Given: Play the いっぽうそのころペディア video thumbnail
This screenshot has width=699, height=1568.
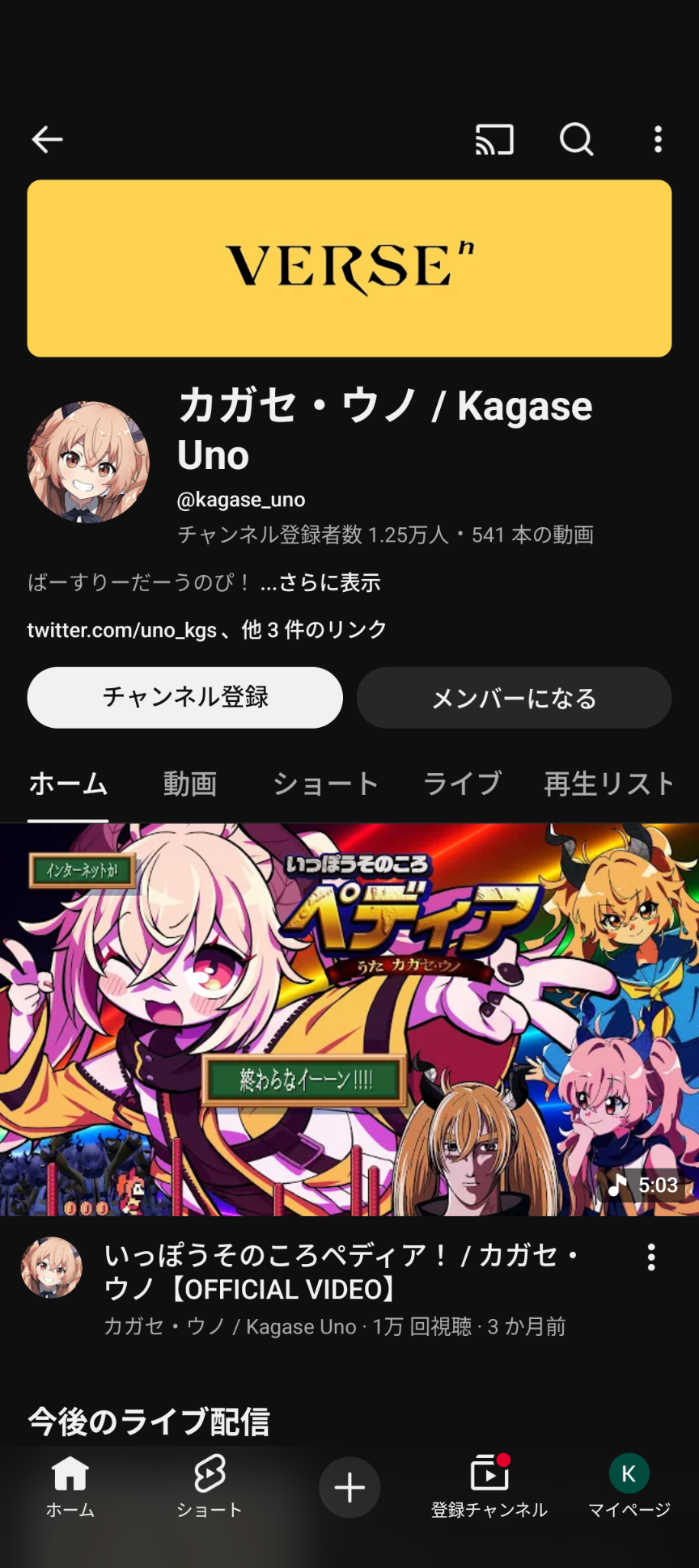Looking at the screenshot, I should click(x=349, y=1019).
